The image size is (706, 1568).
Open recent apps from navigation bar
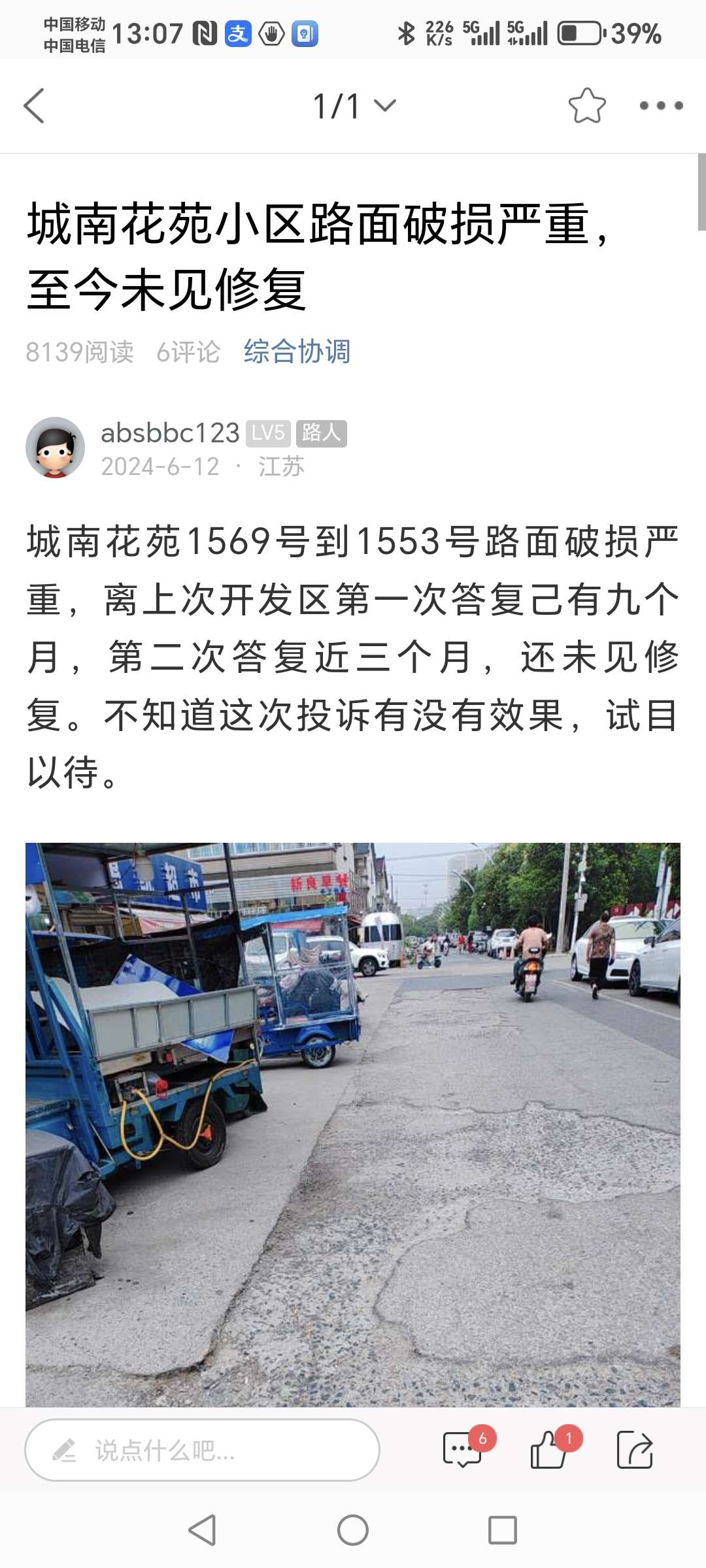click(x=502, y=1530)
